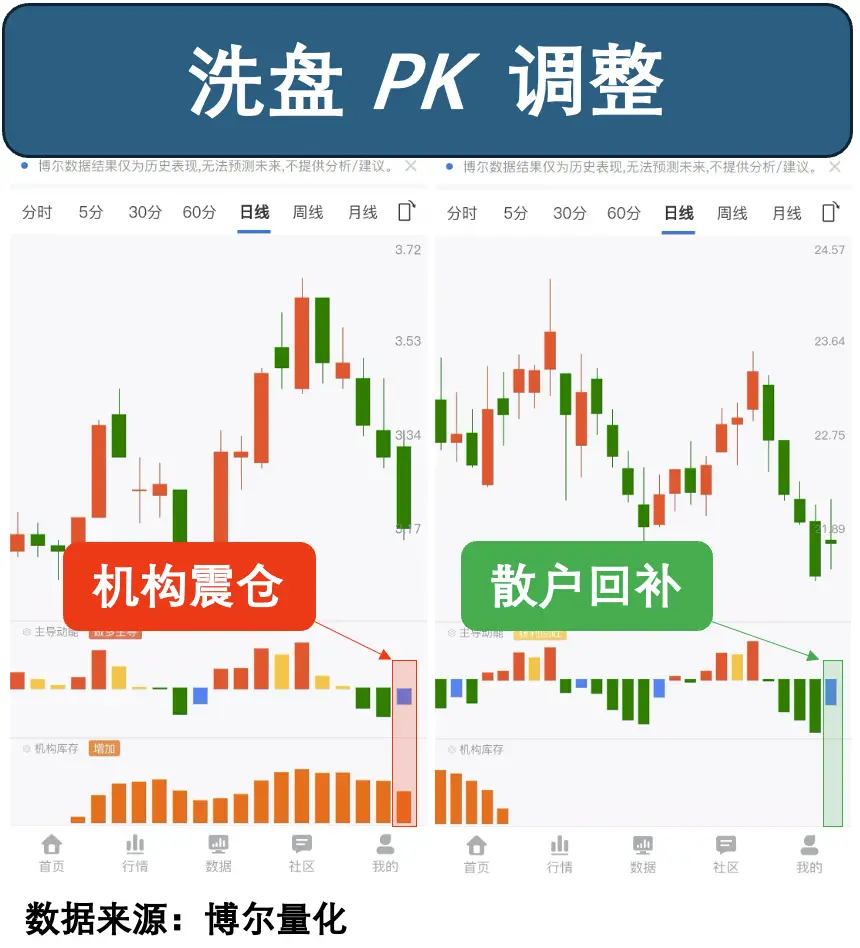This screenshot has width=860, height=948.
Task: Switch right chart to 分时 tab
Action: click(461, 212)
